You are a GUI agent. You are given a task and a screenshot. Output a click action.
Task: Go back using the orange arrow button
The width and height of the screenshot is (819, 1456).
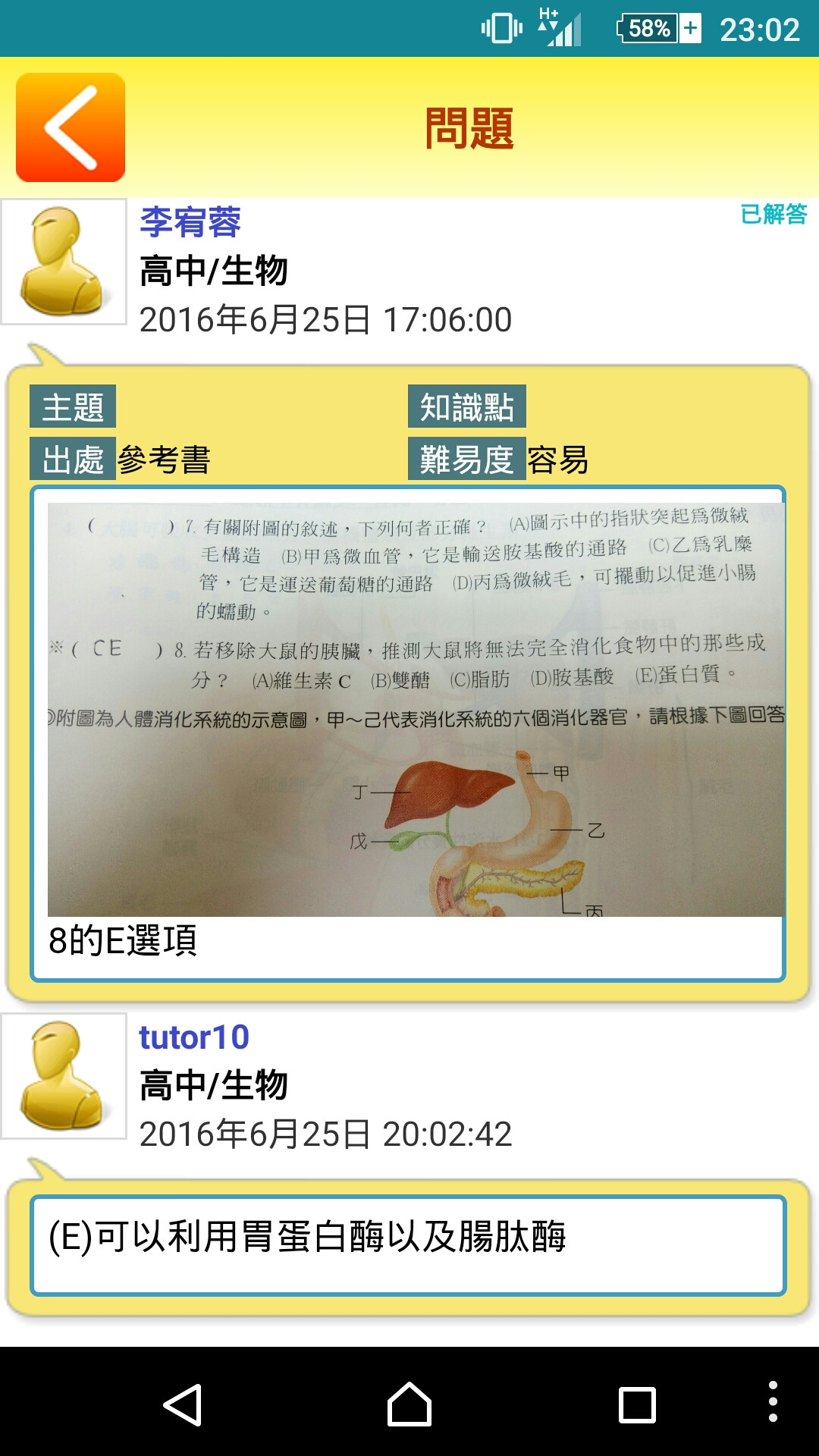(x=71, y=127)
